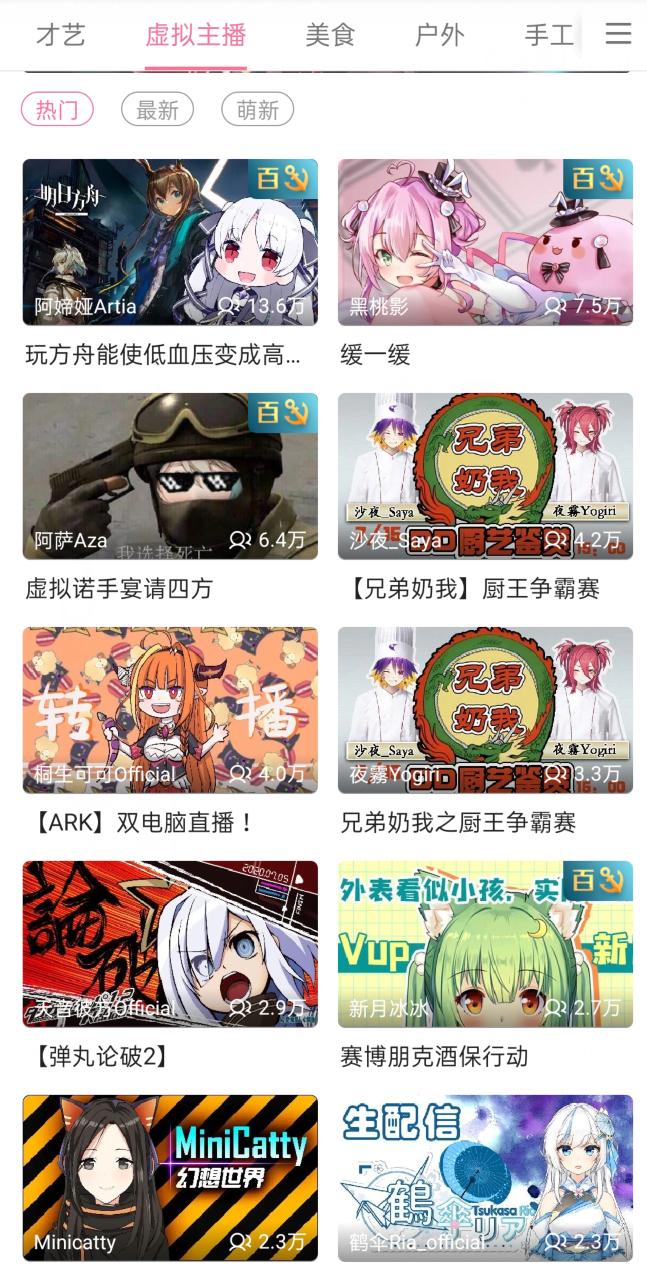Select the 热门 filter chip
The width and height of the screenshot is (647, 1269).
57,109
